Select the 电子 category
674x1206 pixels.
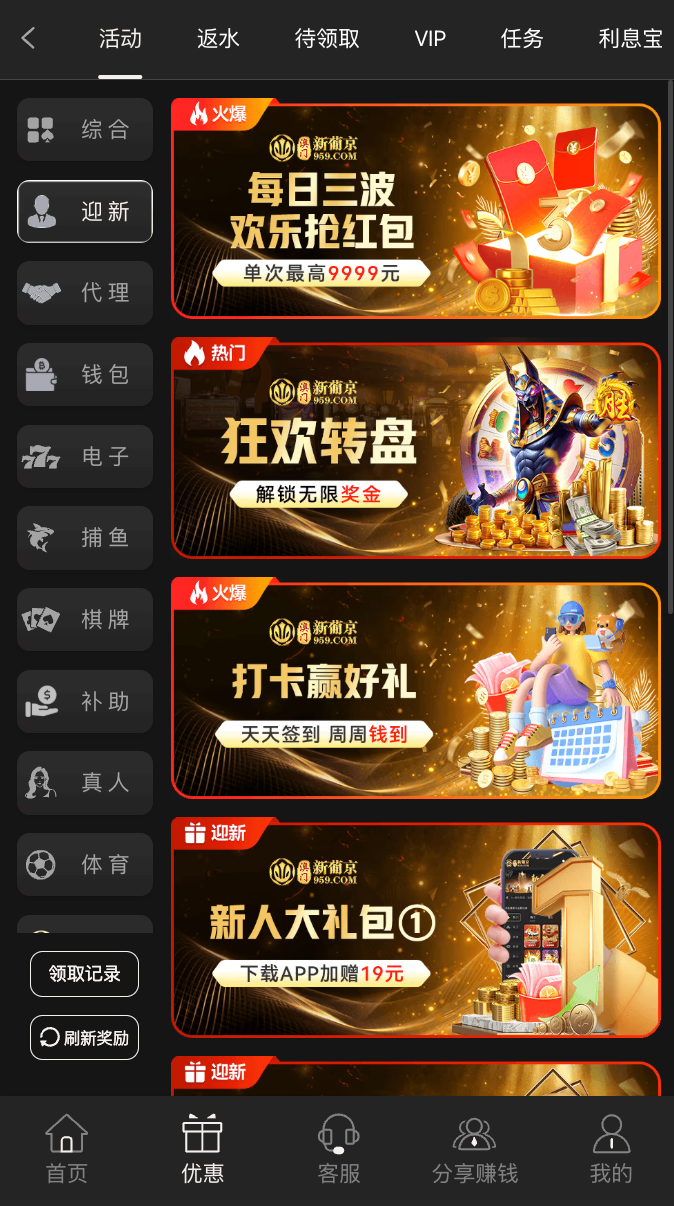[85, 456]
